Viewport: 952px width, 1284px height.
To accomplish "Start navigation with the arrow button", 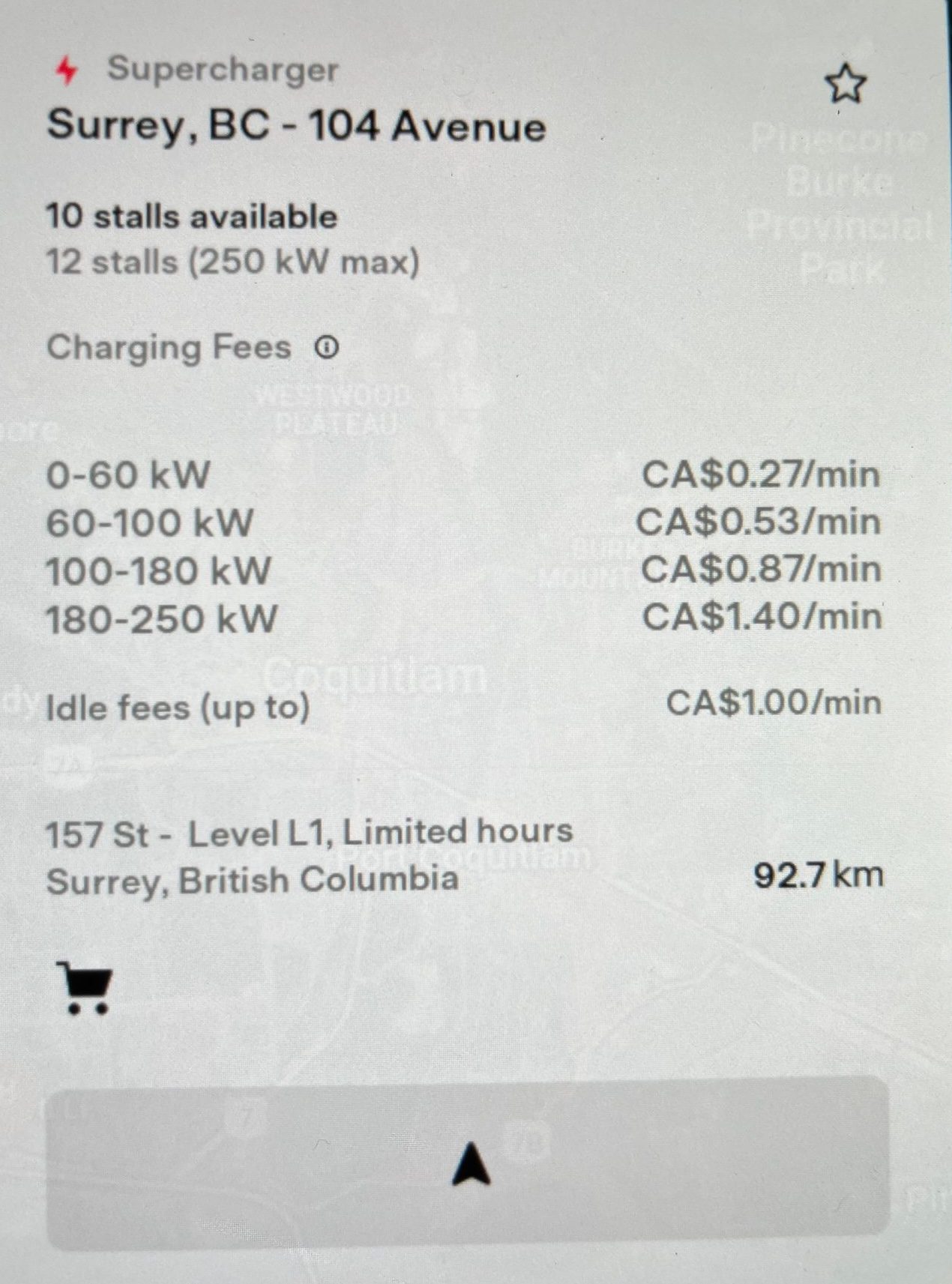I will tap(469, 1163).
